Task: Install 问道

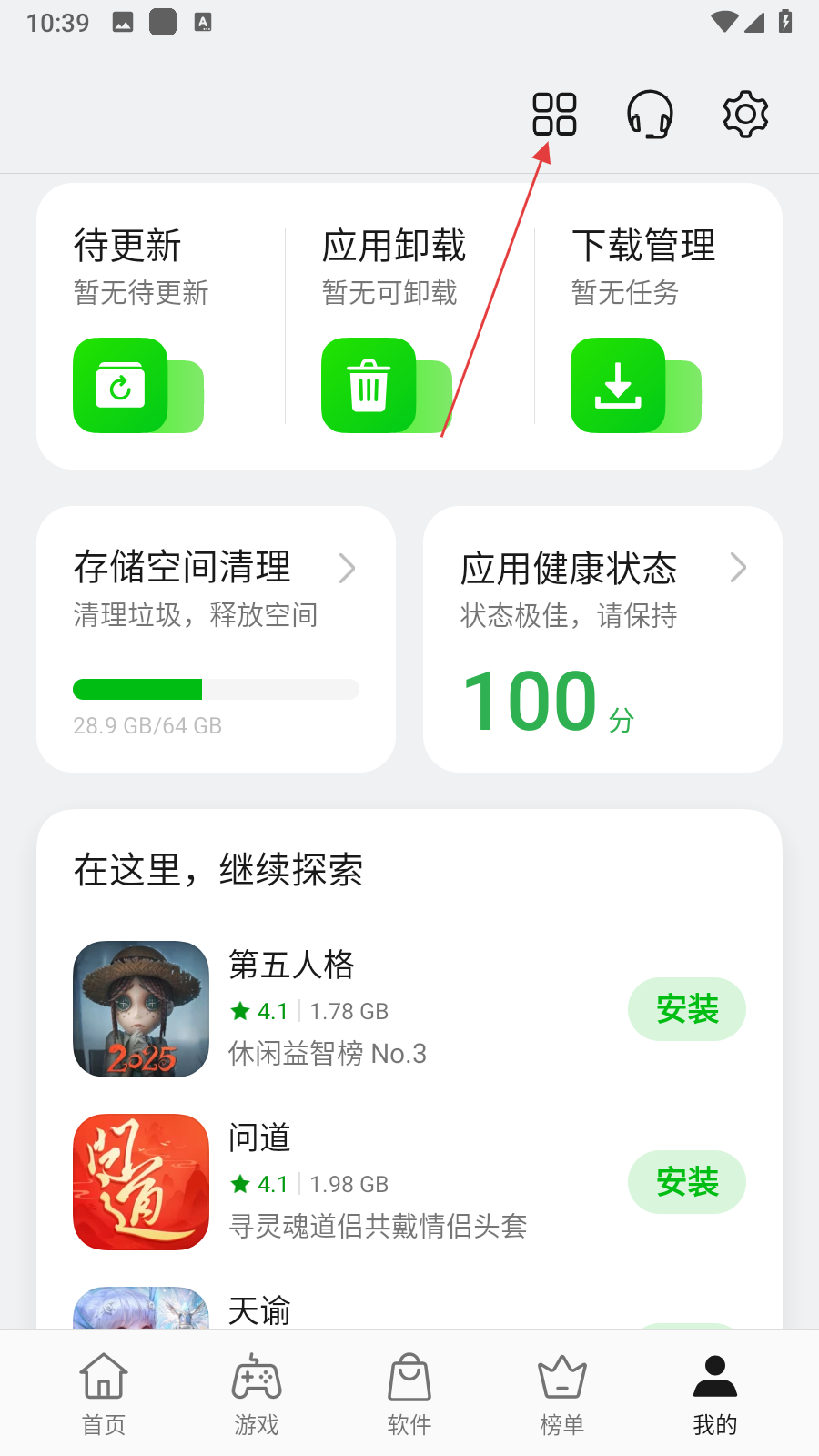Action: point(686,1182)
